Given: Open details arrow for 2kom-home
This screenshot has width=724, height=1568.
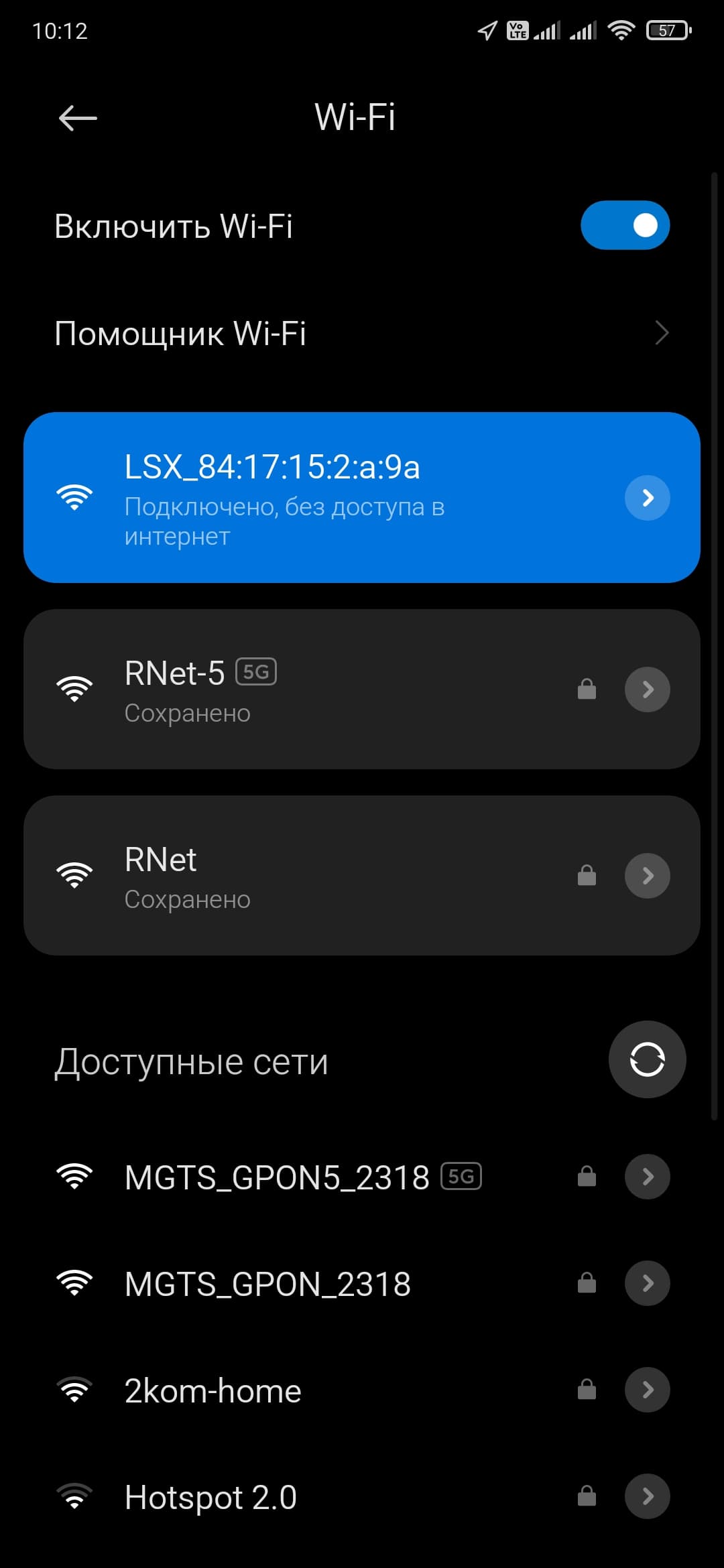Looking at the screenshot, I should pyautogui.click(x=647, y=1390).
